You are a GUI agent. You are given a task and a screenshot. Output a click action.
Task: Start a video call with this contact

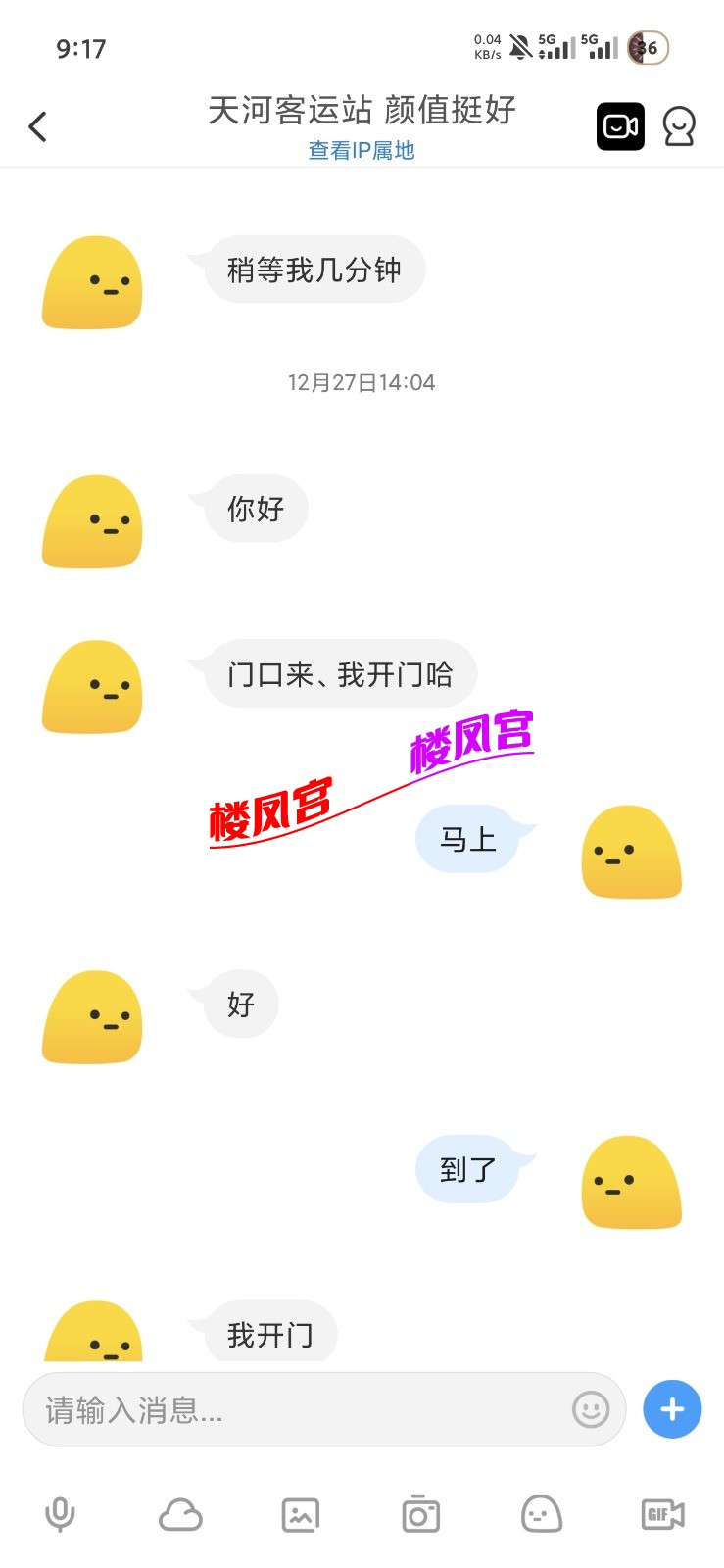tap(620, 125)
